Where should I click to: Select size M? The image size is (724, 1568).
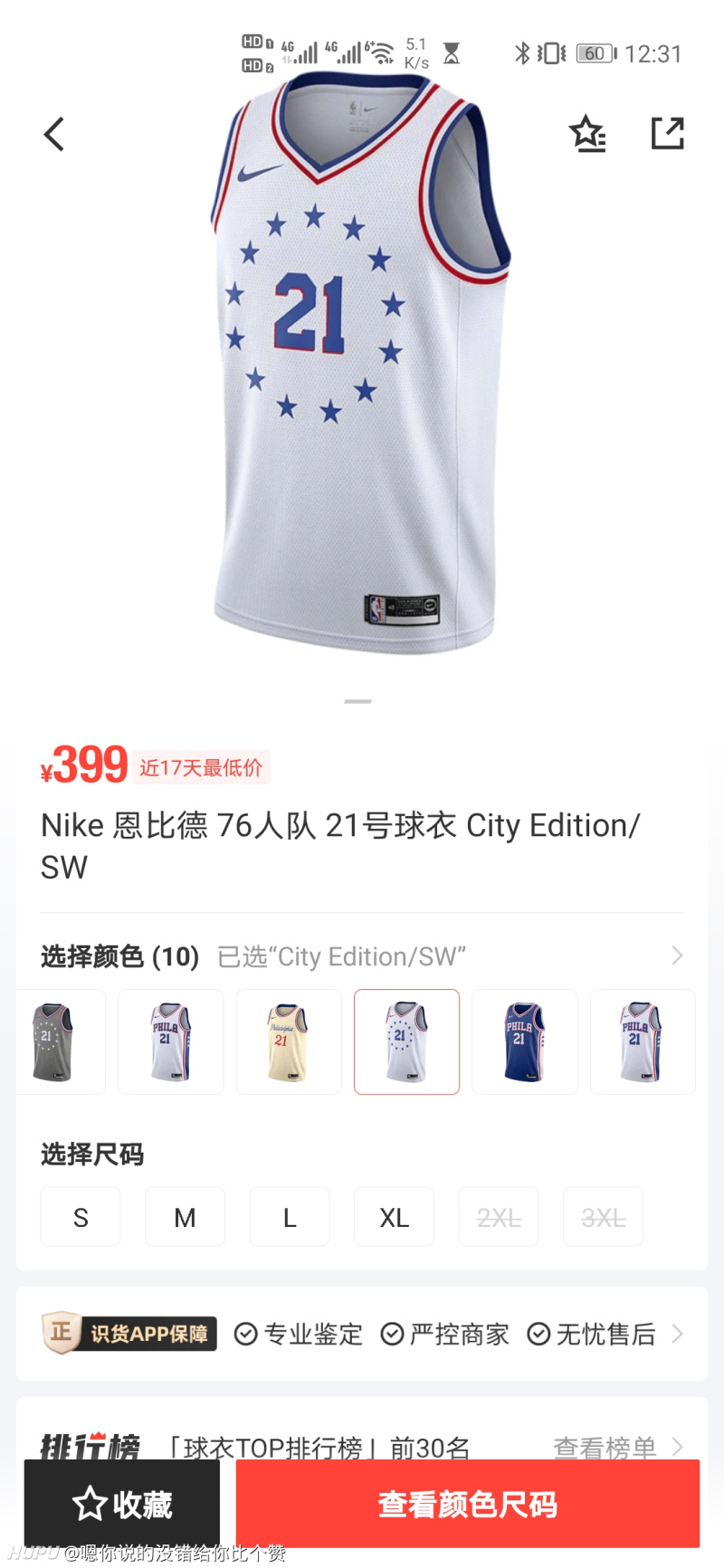[x=185, y=1216]
